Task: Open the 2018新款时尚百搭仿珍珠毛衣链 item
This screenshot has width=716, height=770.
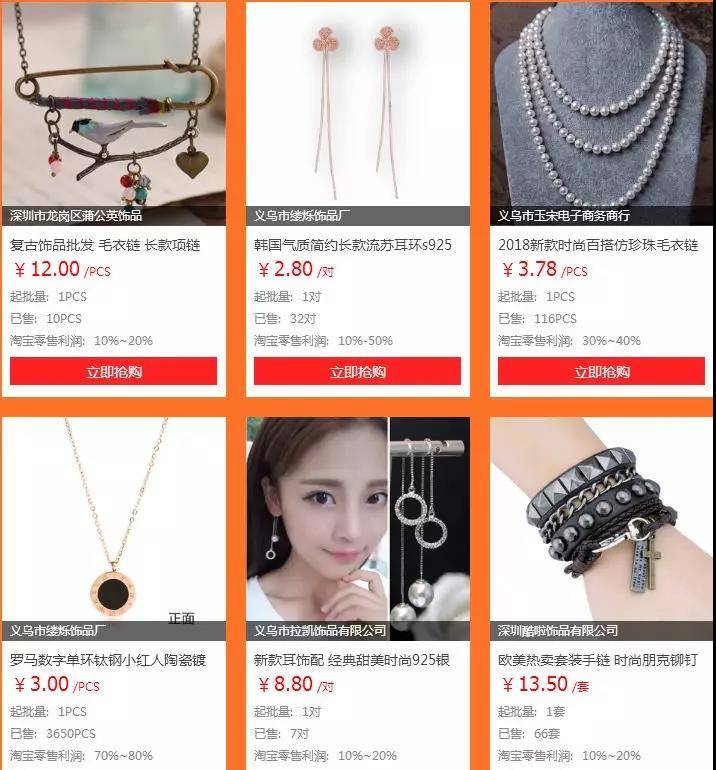Action: [601, 110]
